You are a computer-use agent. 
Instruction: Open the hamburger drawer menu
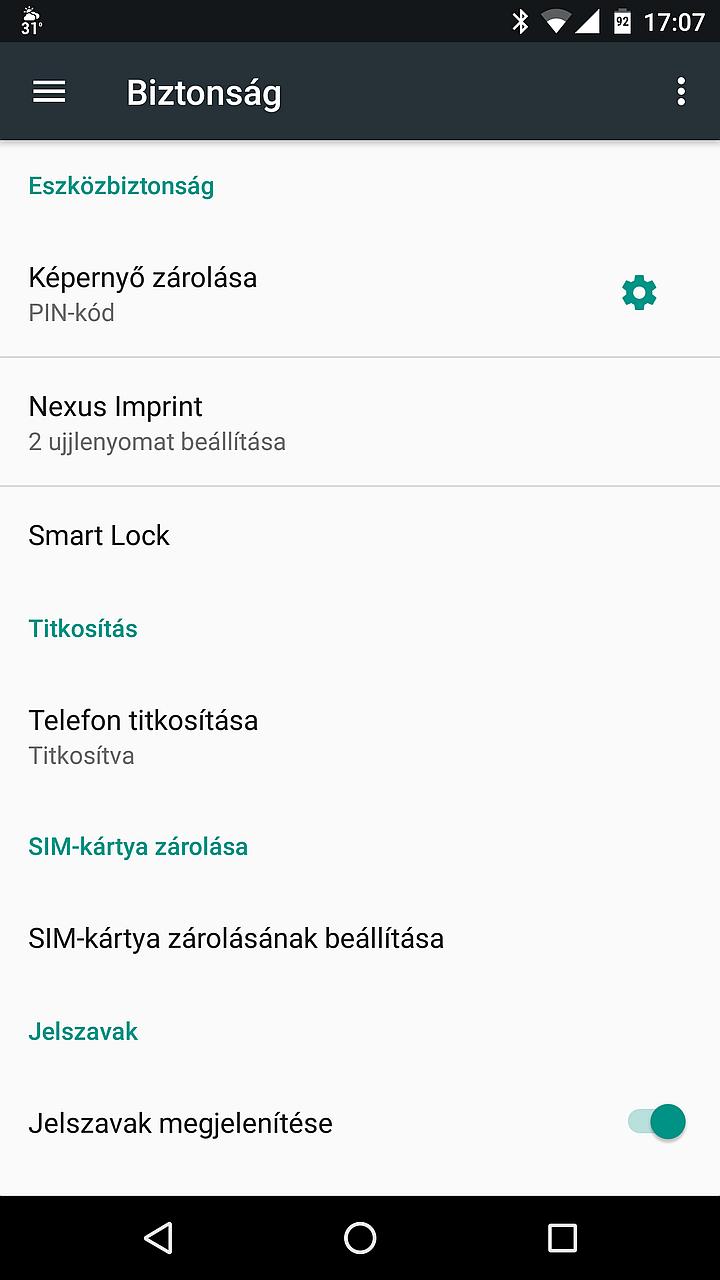49,92
